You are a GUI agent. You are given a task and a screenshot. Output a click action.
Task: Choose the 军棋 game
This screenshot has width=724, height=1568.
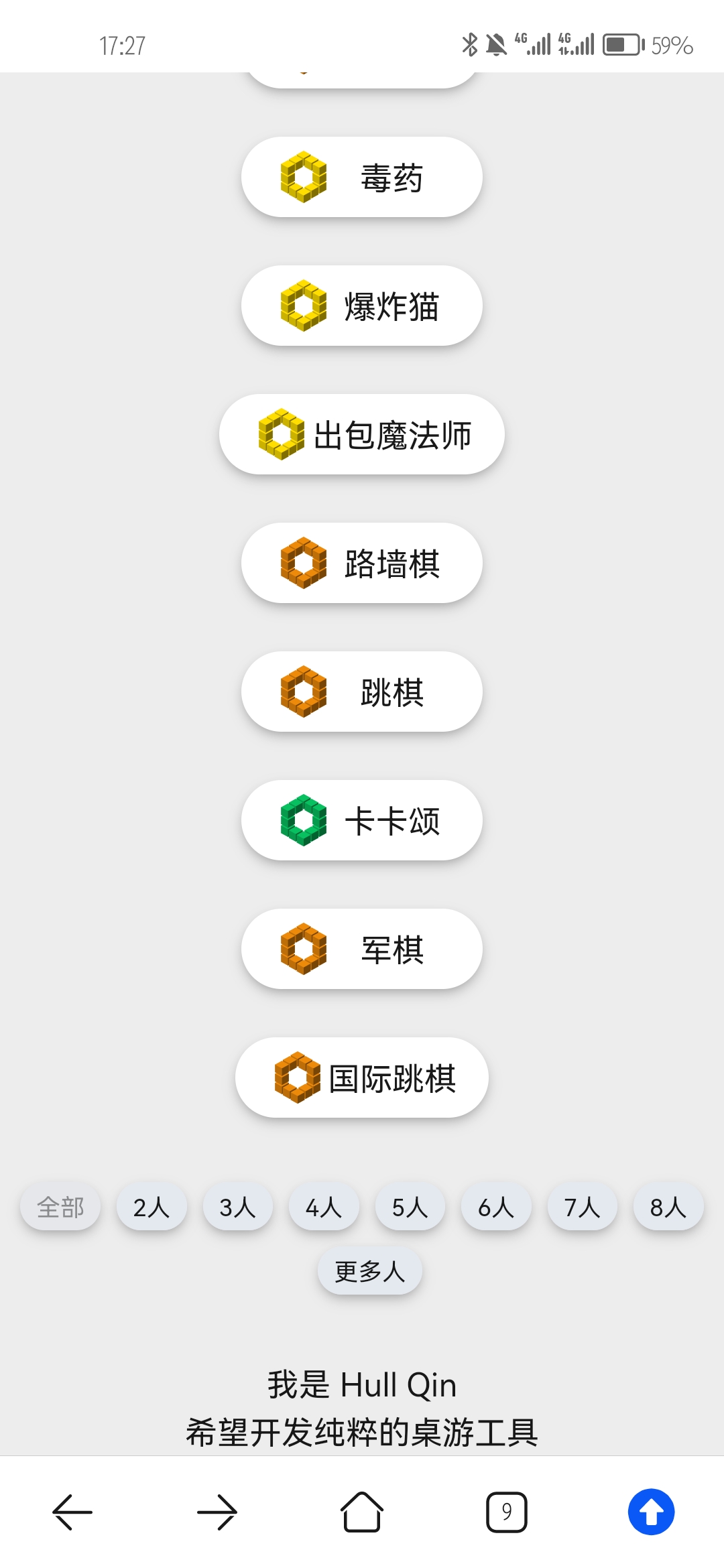(362, 950)
